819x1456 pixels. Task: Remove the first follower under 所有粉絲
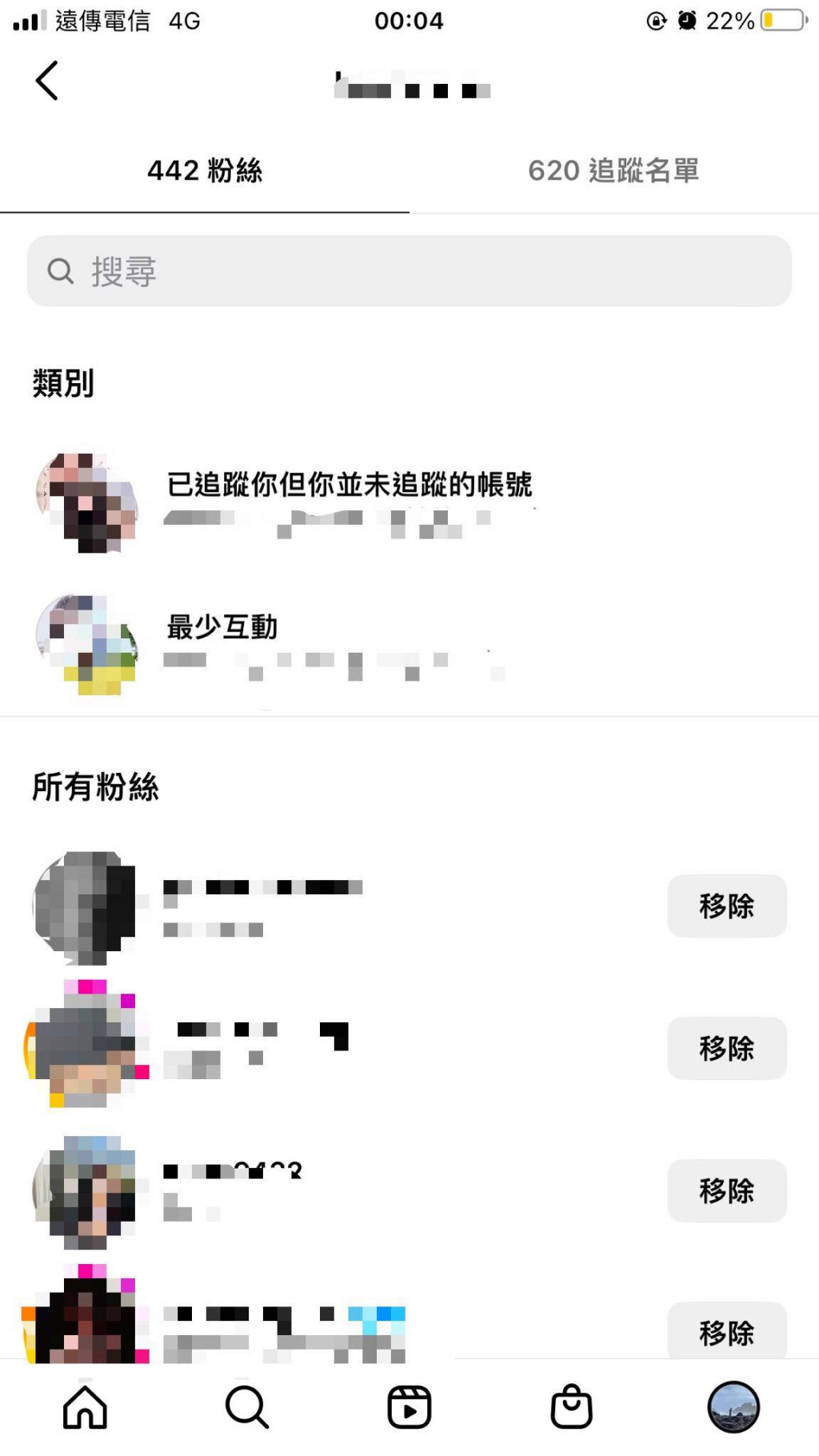click(x=726, y=906)
